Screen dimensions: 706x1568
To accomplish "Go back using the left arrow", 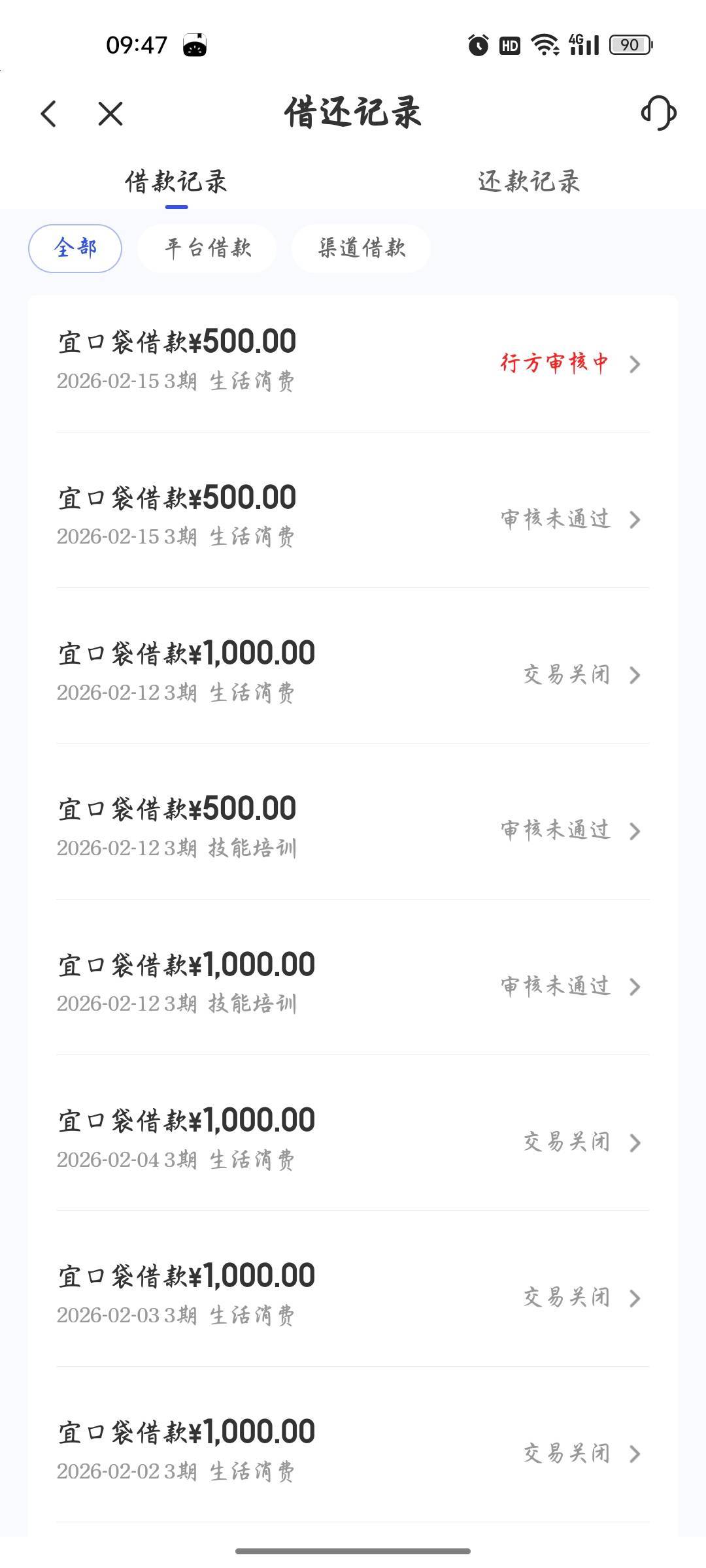I will 49,114.
